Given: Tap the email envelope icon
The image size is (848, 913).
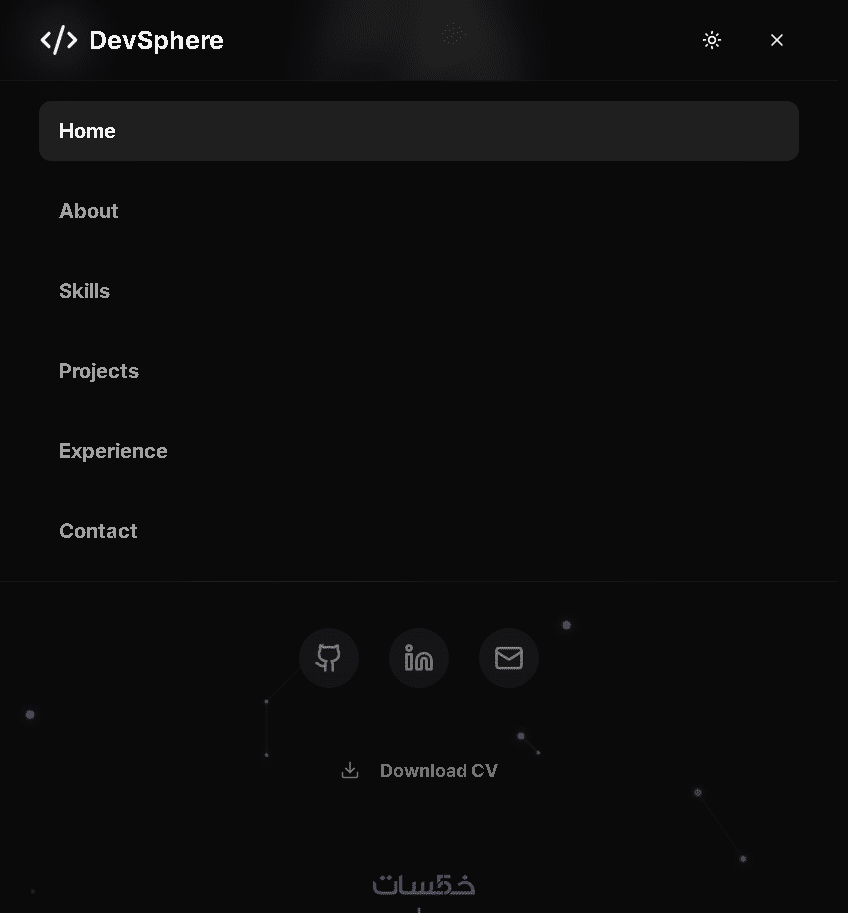Looking at the screenshot, I should point(509,658).
